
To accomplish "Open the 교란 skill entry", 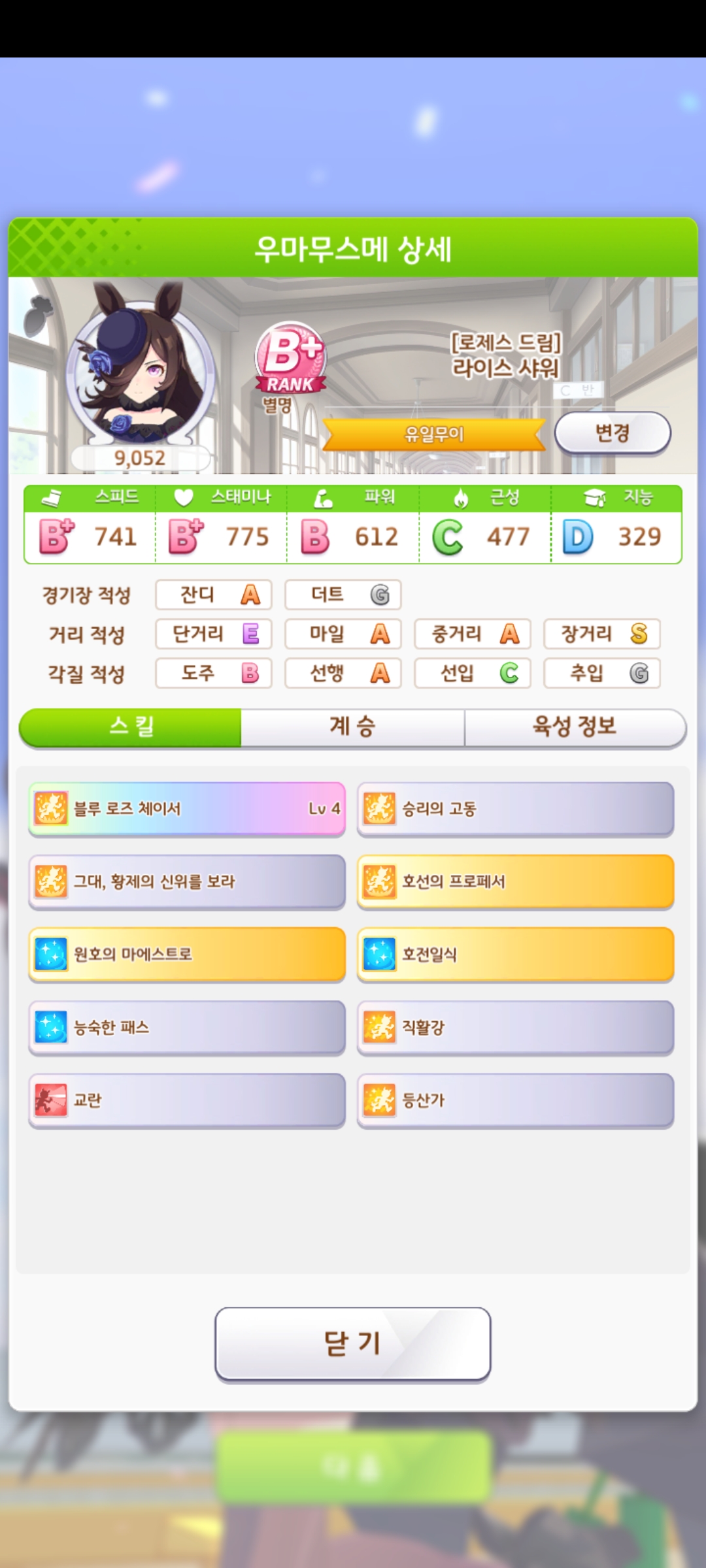I will pos(187,1101).
